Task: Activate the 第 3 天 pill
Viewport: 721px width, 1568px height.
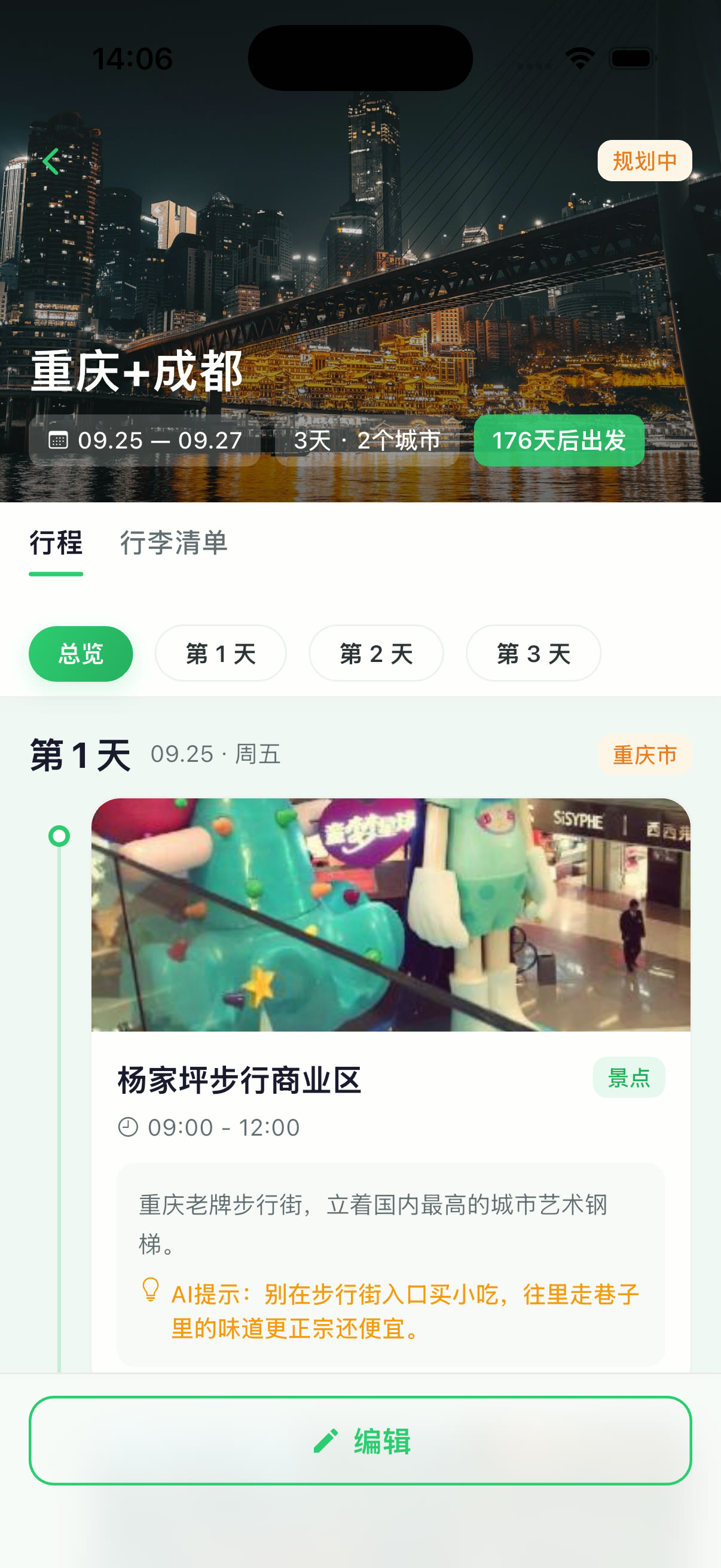Action: [x=534, y=652]
